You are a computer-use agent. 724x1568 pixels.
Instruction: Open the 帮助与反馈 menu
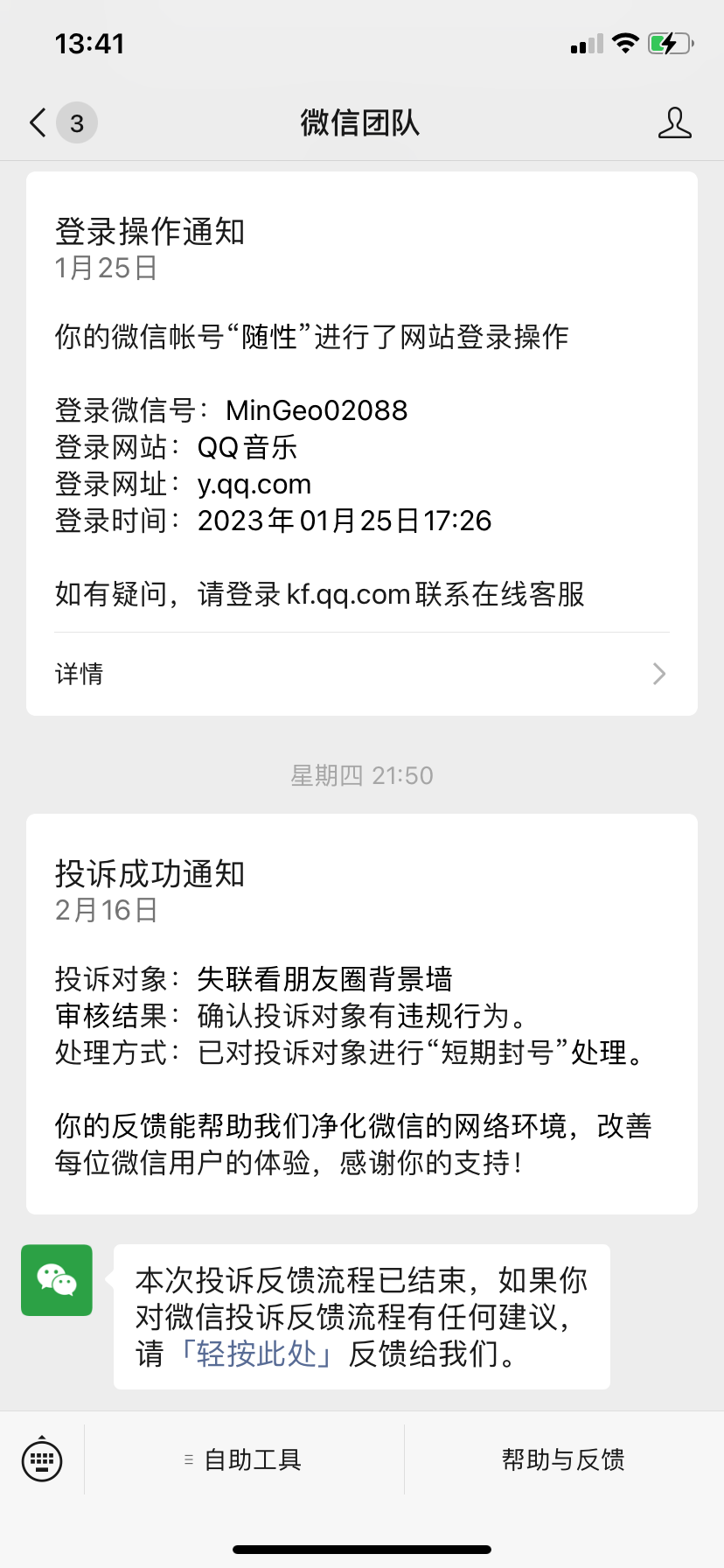[x=564, y=1459]
